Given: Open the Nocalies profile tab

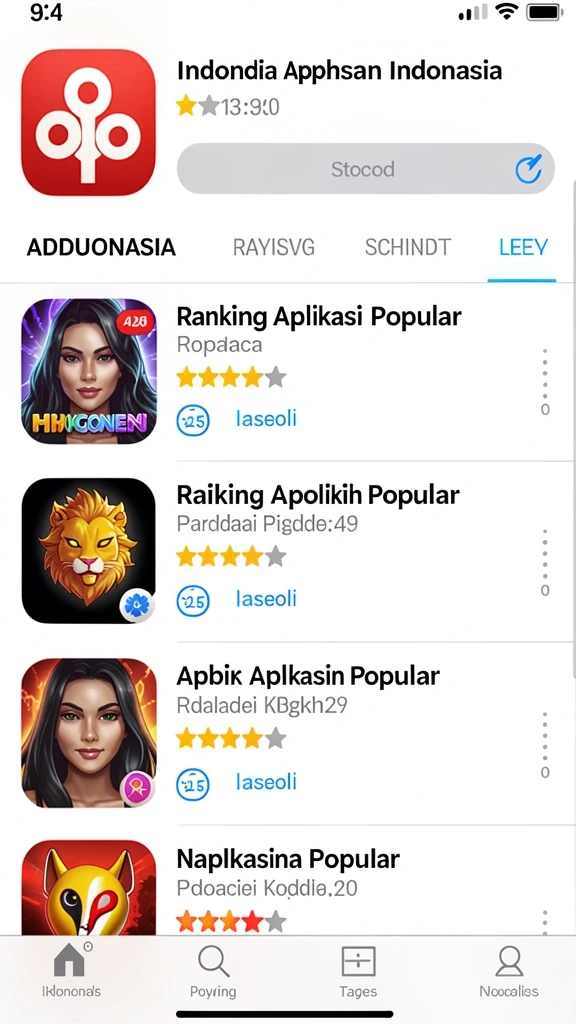Looking at the screenshot, I should click(509, 971).
